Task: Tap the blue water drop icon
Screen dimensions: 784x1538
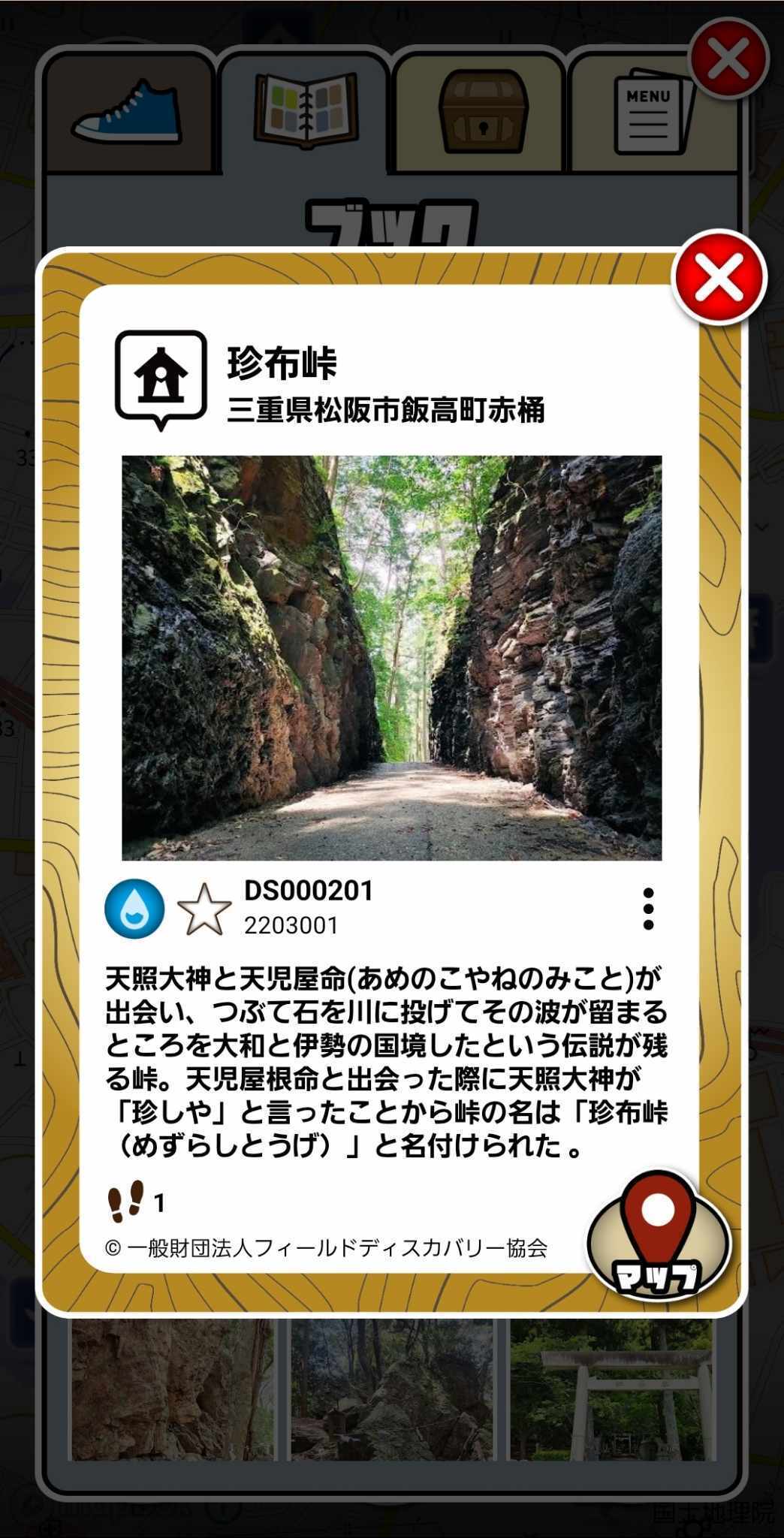Action: (134, 909)
